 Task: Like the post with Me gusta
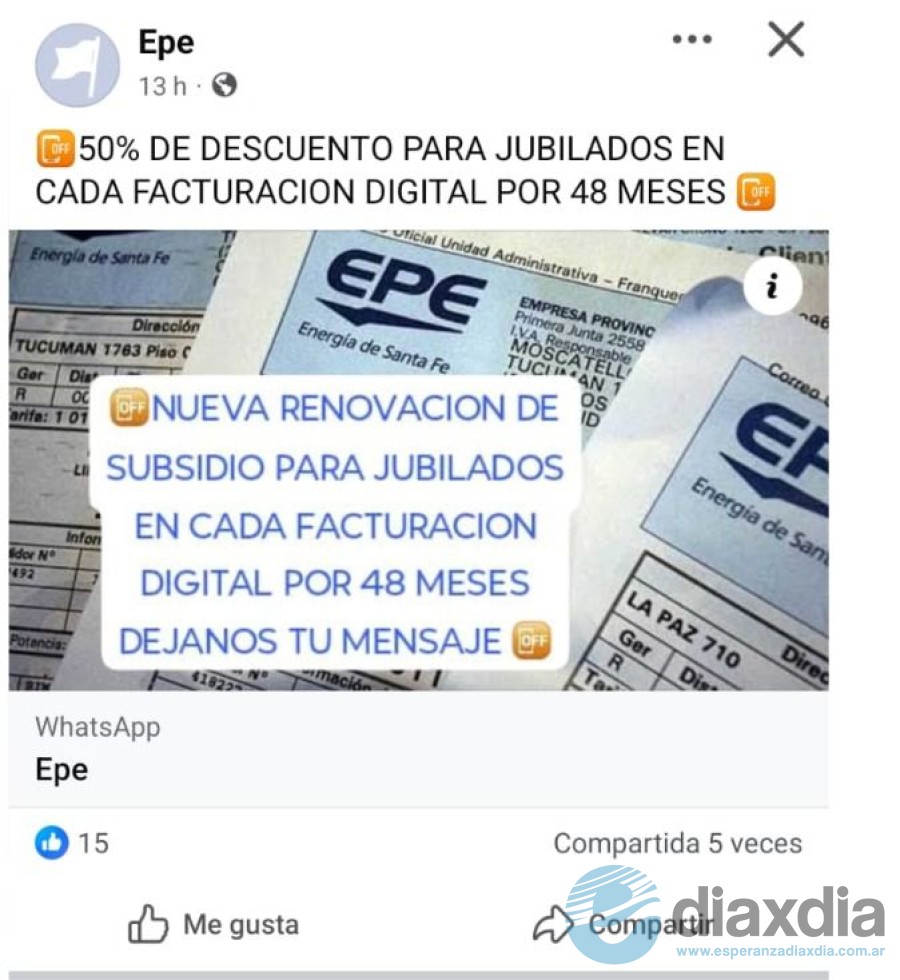tap(214, 925)
